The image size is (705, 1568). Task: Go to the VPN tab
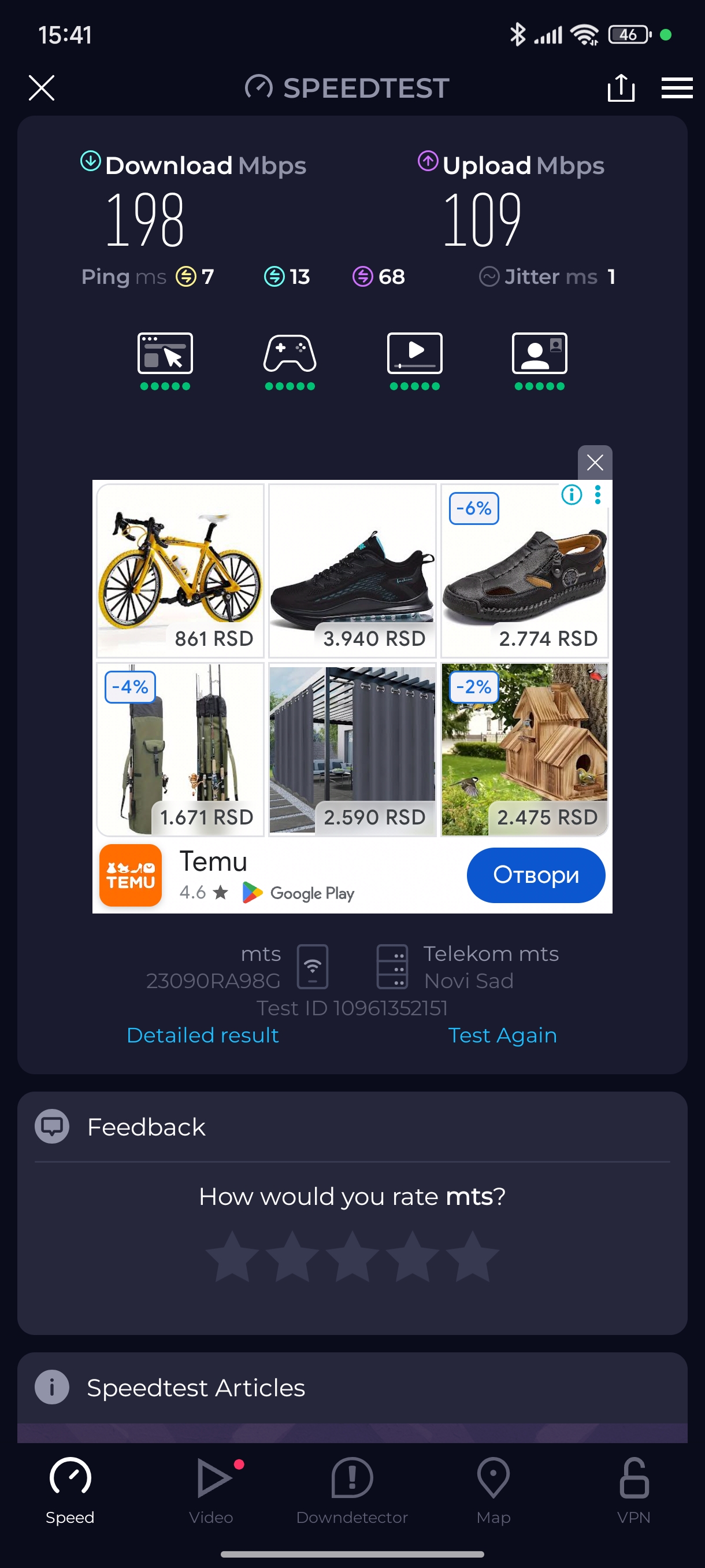click(x=633, y=1489)
